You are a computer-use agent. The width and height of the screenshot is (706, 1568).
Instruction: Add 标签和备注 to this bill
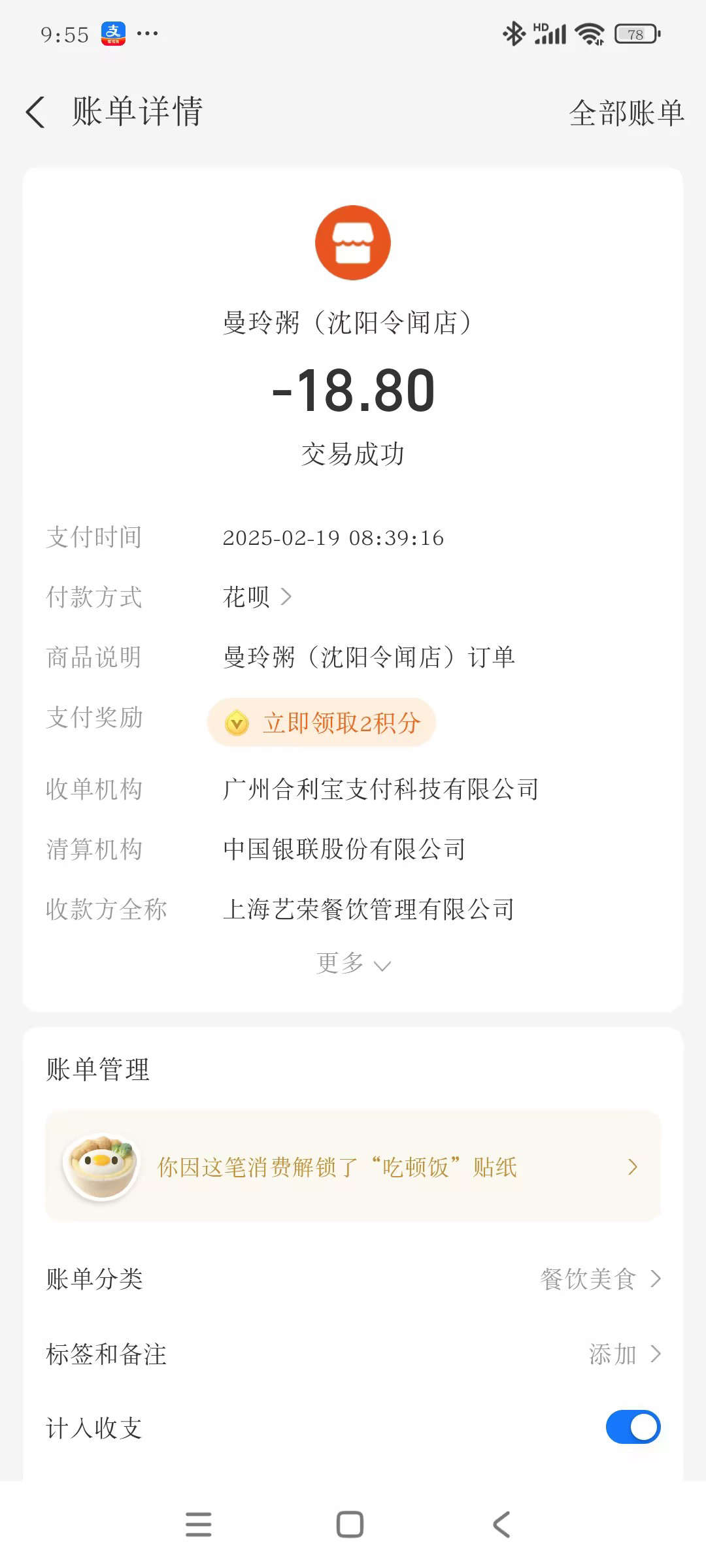624,1354
